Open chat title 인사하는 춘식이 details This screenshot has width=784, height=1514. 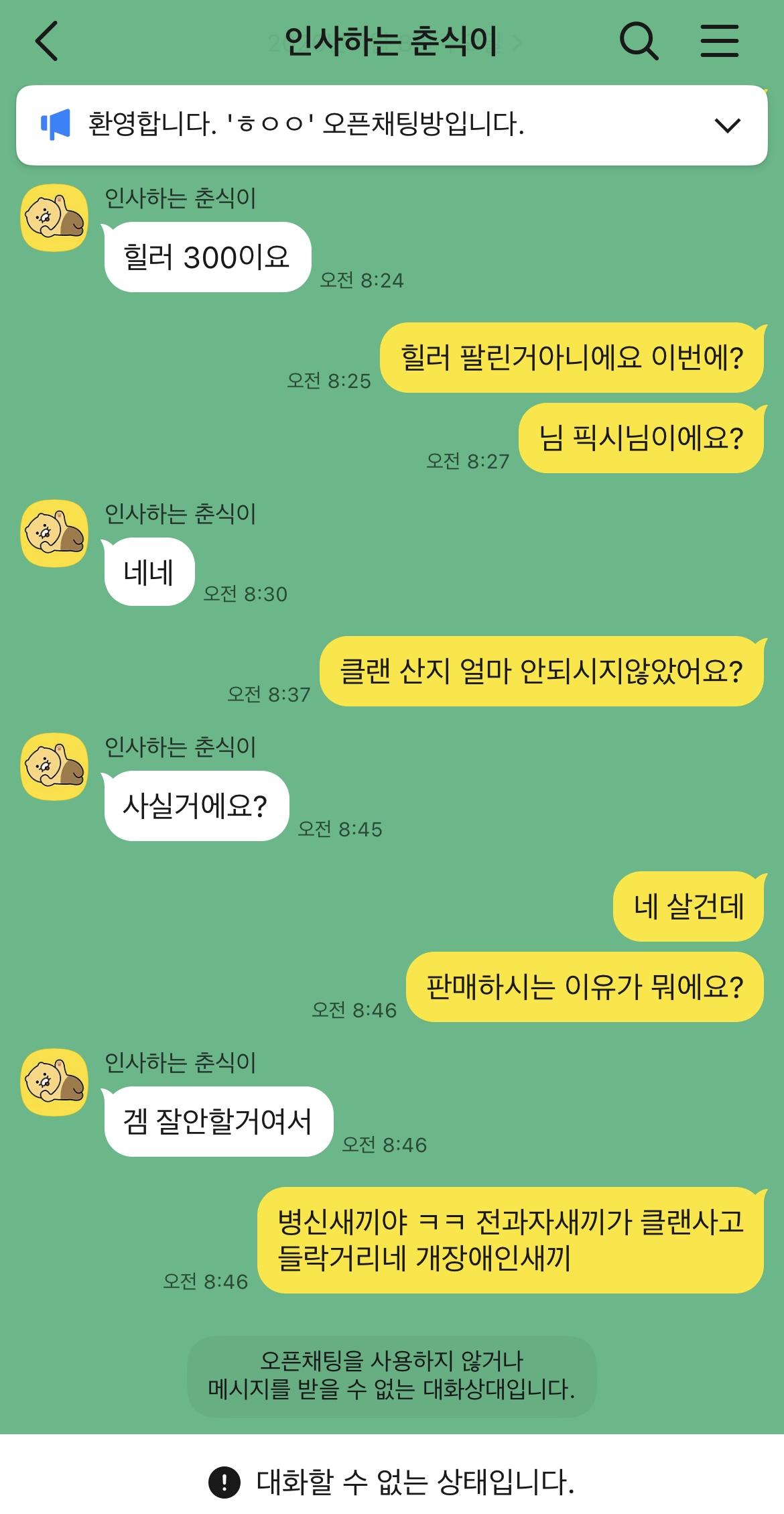tap(391, 42)
